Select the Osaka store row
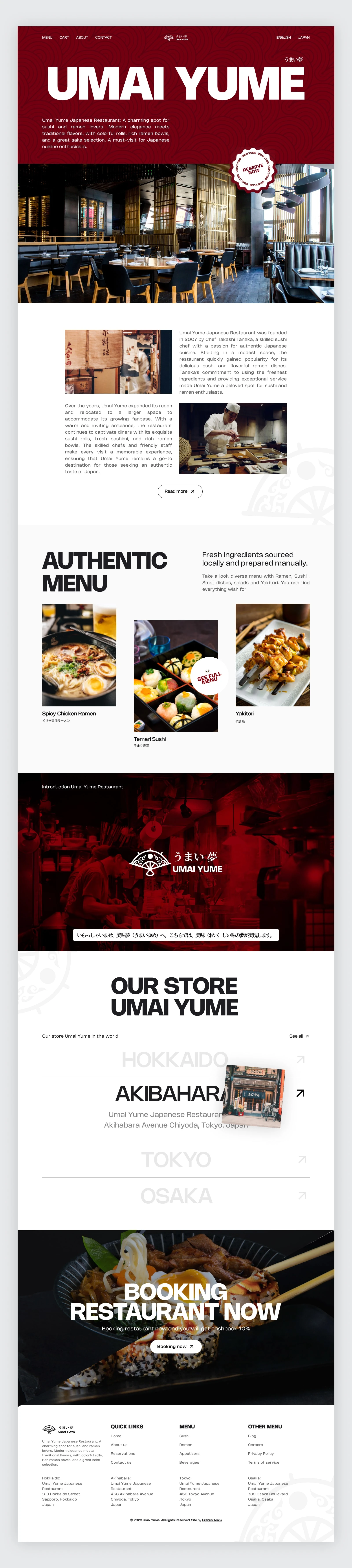Viewport: 352px width, 1568px height. (175, 1196)
